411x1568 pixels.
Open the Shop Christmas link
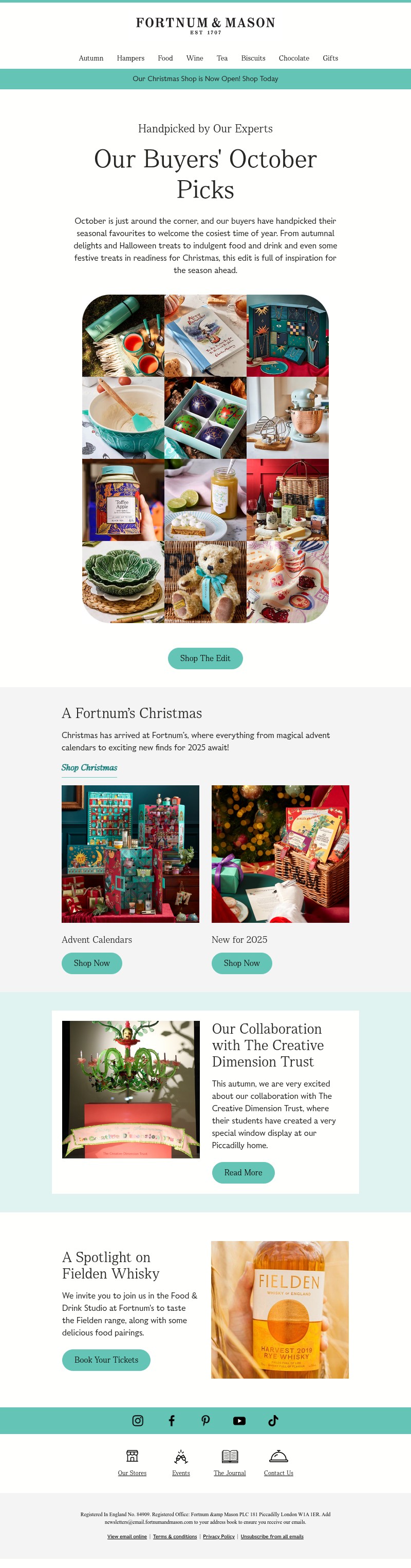(89, 767)
